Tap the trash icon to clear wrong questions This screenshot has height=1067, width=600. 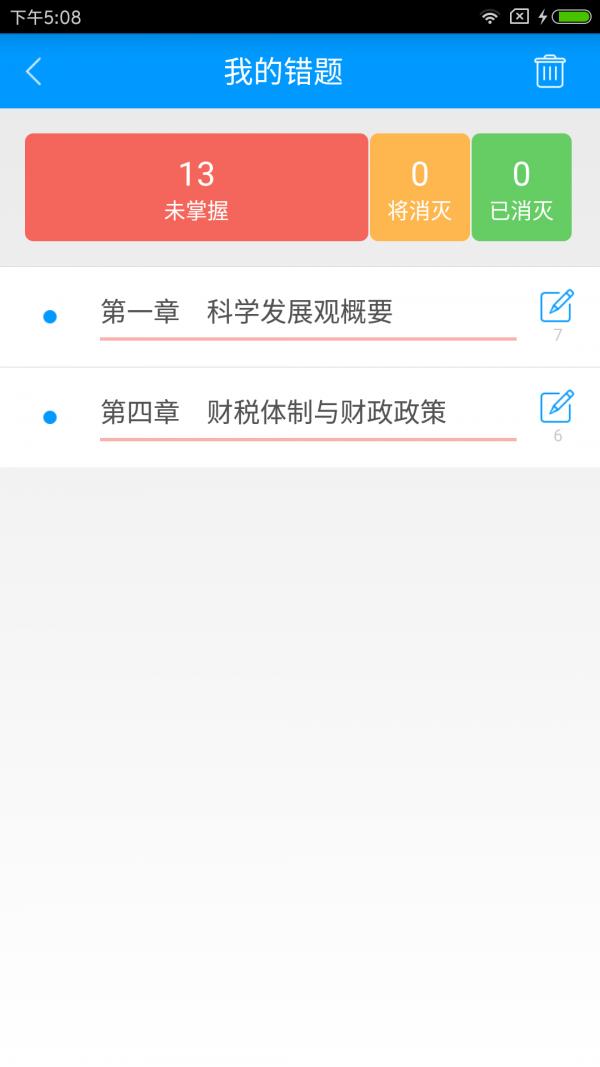tap(549, 71)
